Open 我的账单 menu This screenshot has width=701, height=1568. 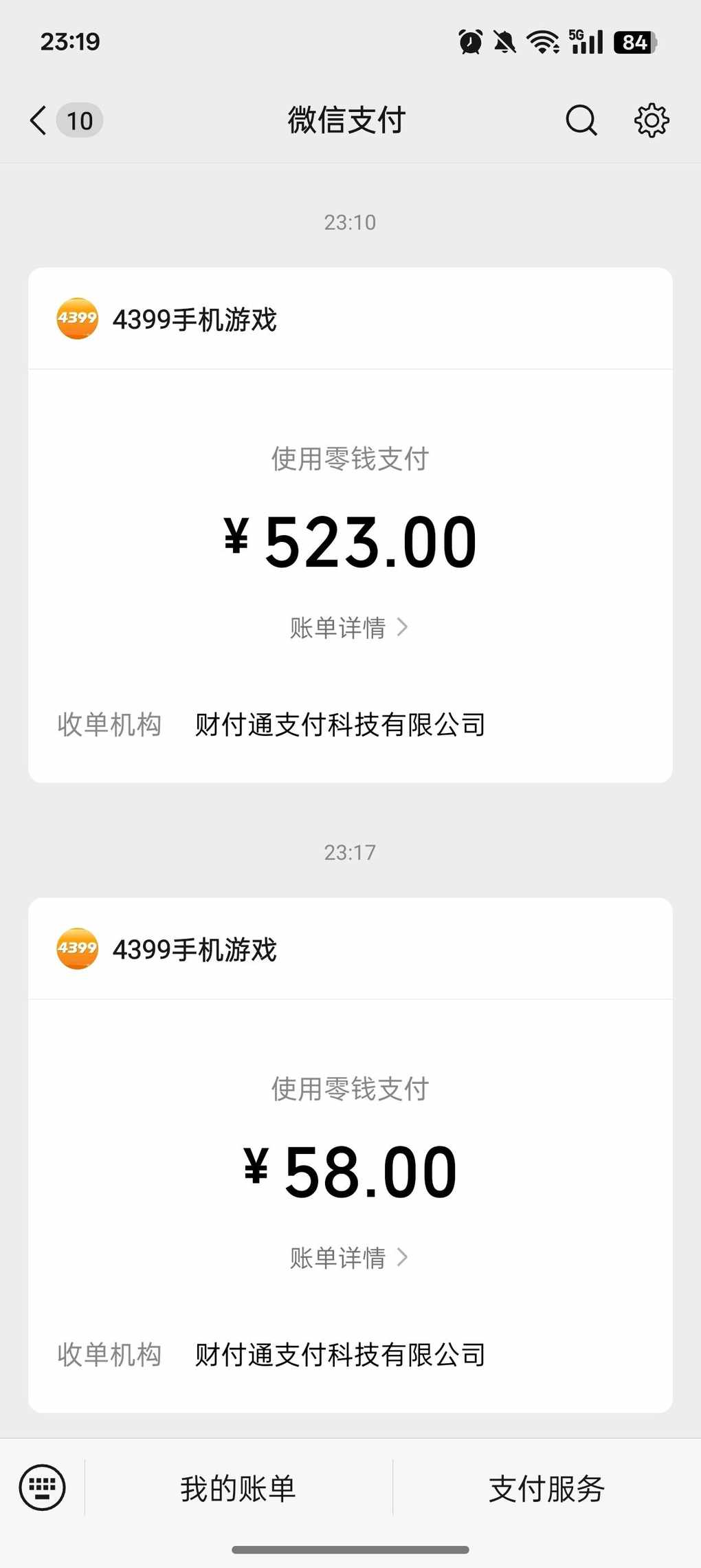[x=238, y=1488]
